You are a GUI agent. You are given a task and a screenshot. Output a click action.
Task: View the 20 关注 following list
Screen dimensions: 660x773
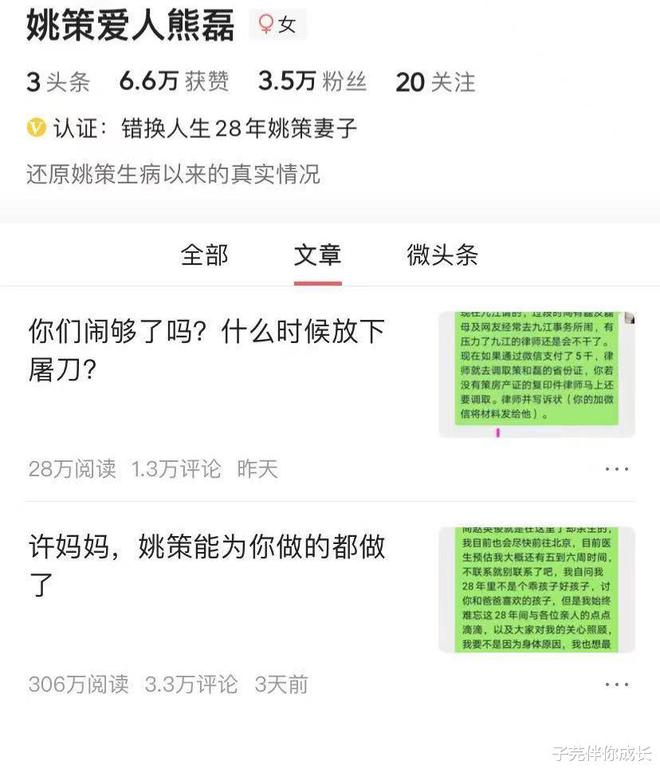434,81
